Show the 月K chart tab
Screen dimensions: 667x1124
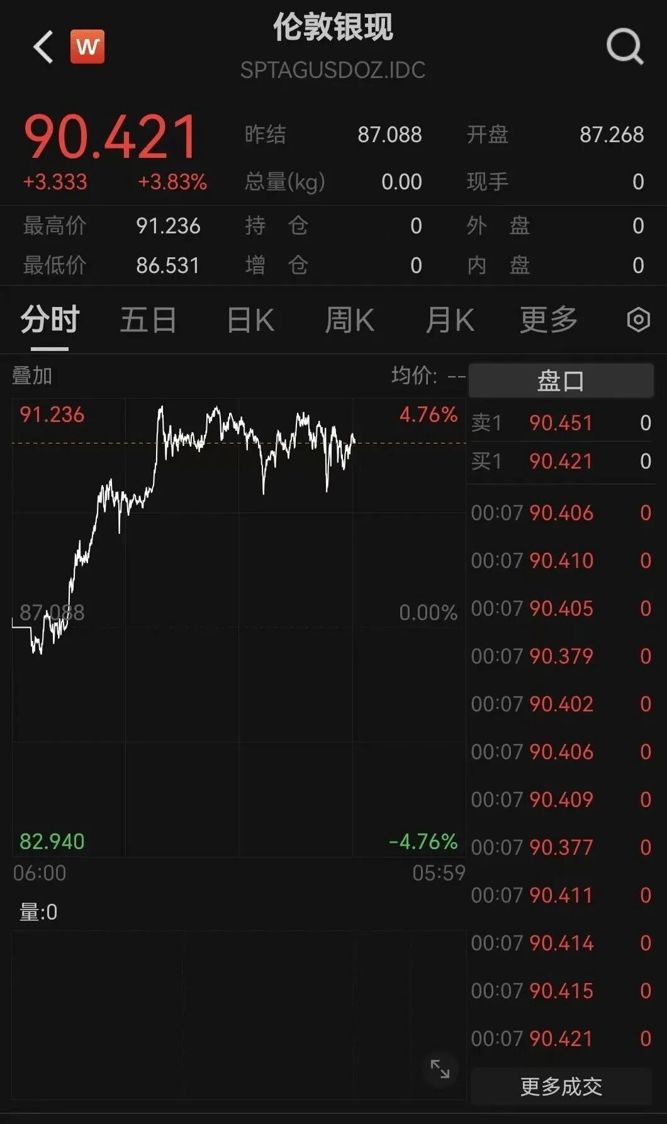pyautogui.click(x=450, y=320)
